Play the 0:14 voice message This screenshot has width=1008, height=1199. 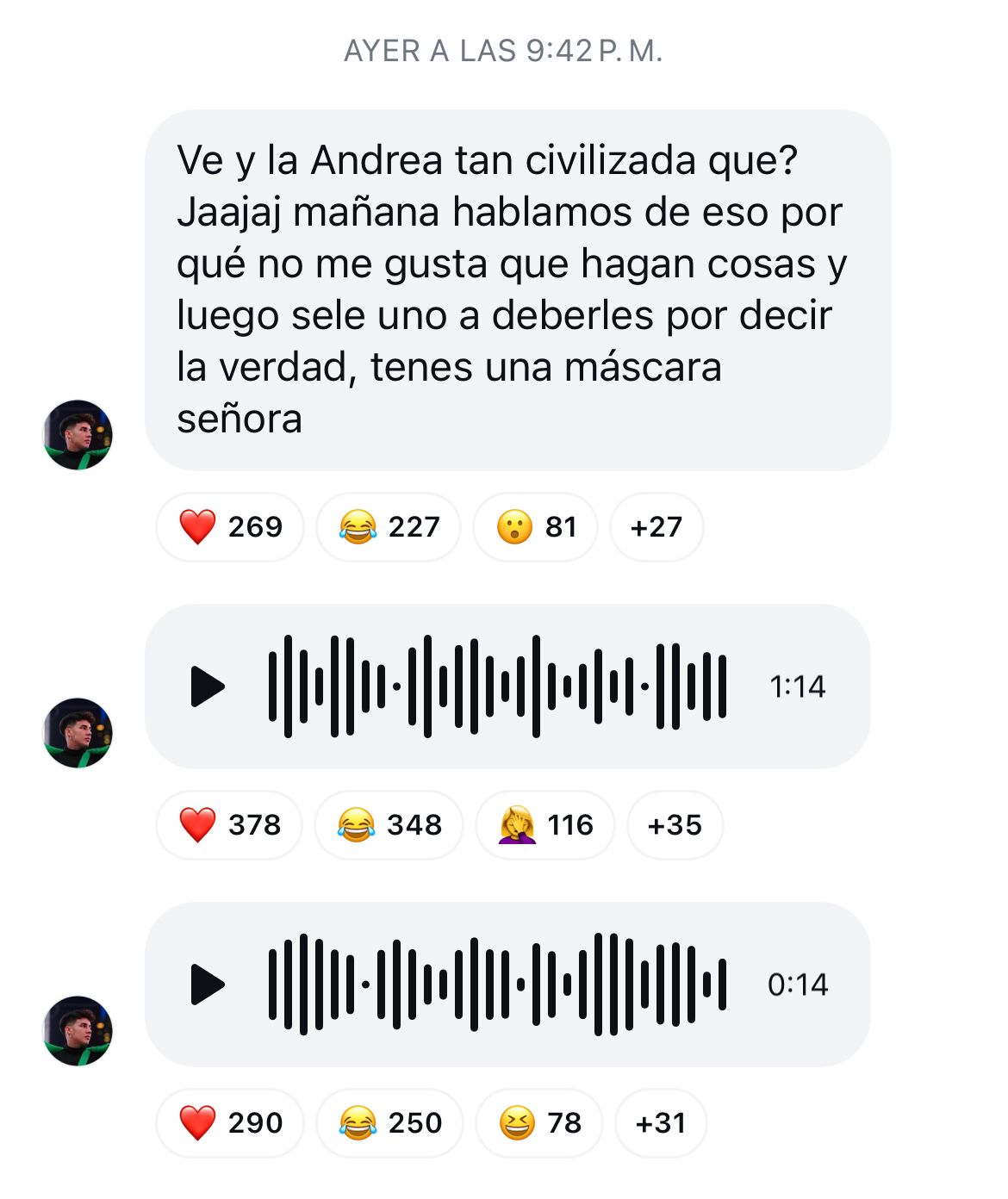[x=207, y=985]
